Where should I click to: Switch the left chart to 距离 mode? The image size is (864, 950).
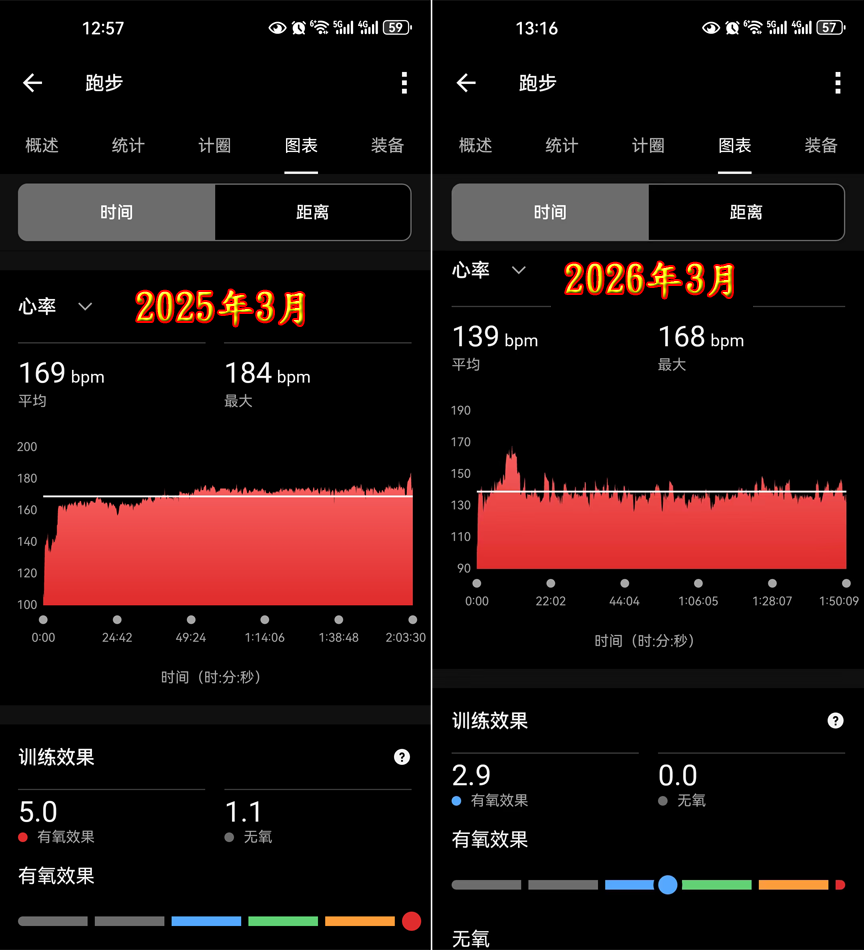pos(312,212)
